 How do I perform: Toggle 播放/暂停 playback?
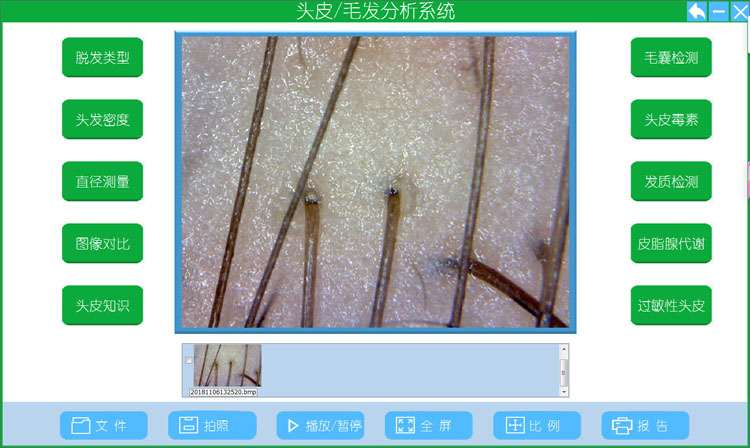click(x=320, y=425)
